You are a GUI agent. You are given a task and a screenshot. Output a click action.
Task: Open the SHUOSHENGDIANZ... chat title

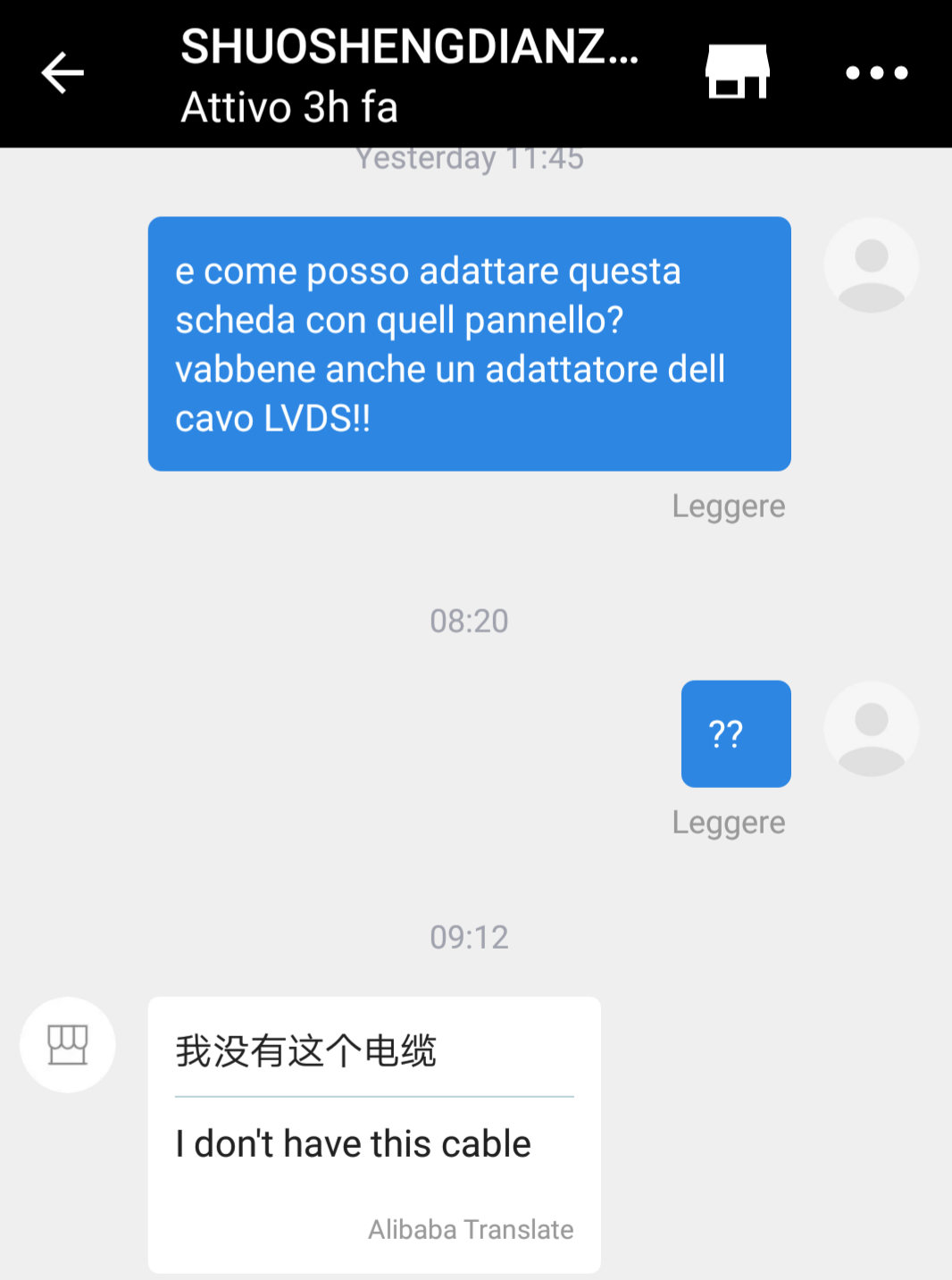410,46
